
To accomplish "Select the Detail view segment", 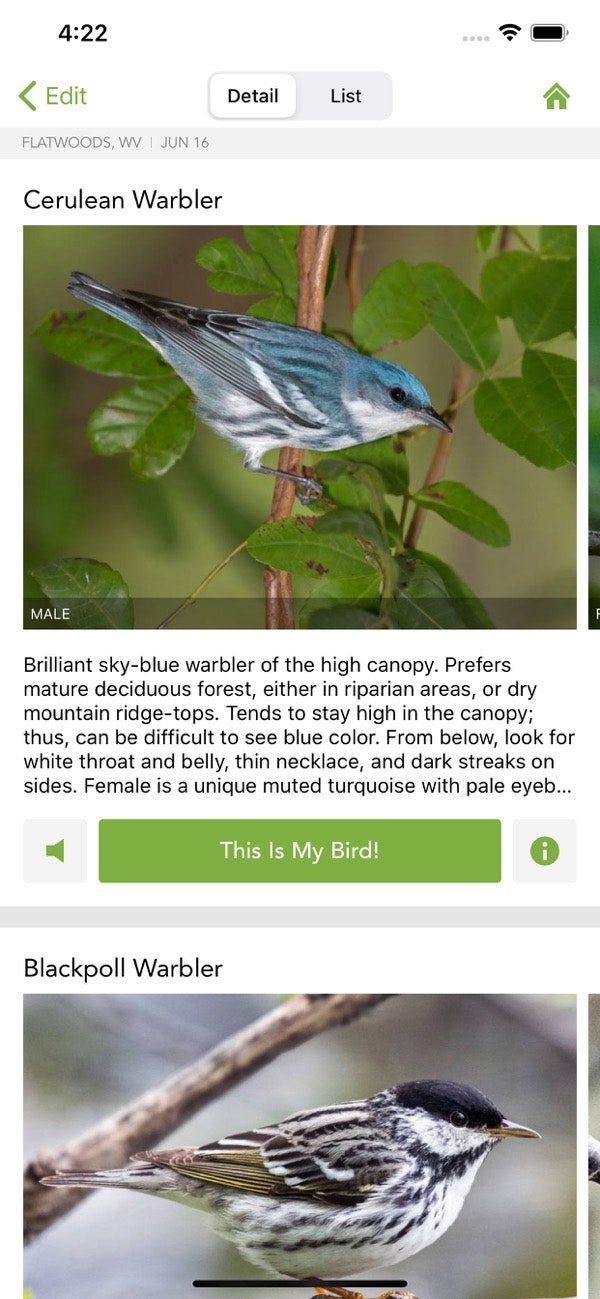I will pyautogui.click(x=253, y=96).
